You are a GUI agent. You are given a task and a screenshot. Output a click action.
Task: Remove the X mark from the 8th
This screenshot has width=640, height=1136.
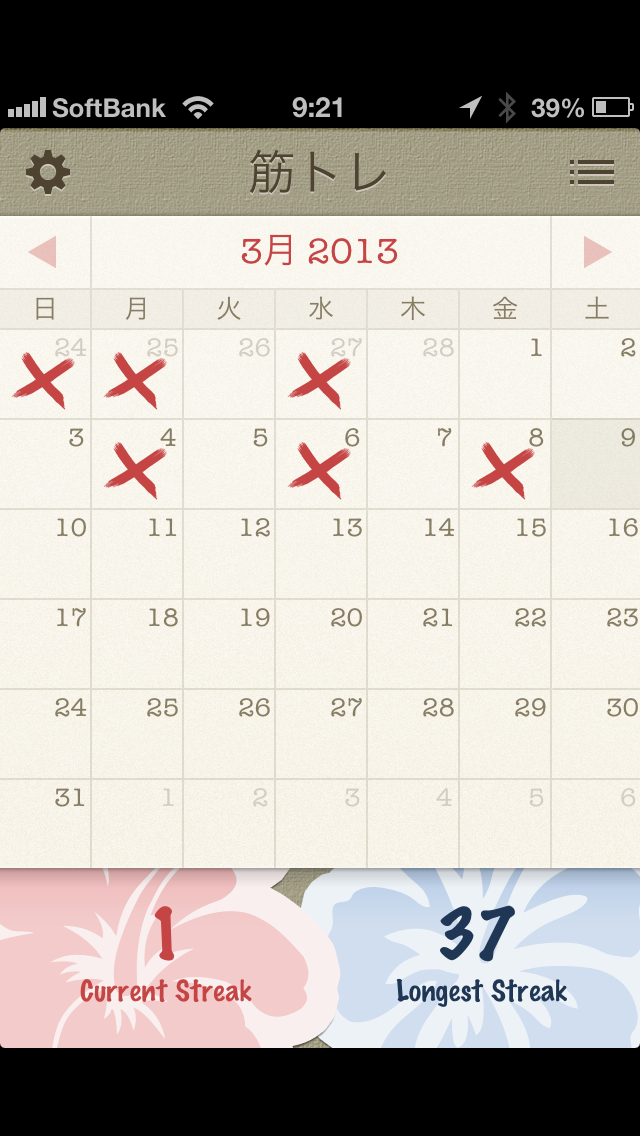504,466
